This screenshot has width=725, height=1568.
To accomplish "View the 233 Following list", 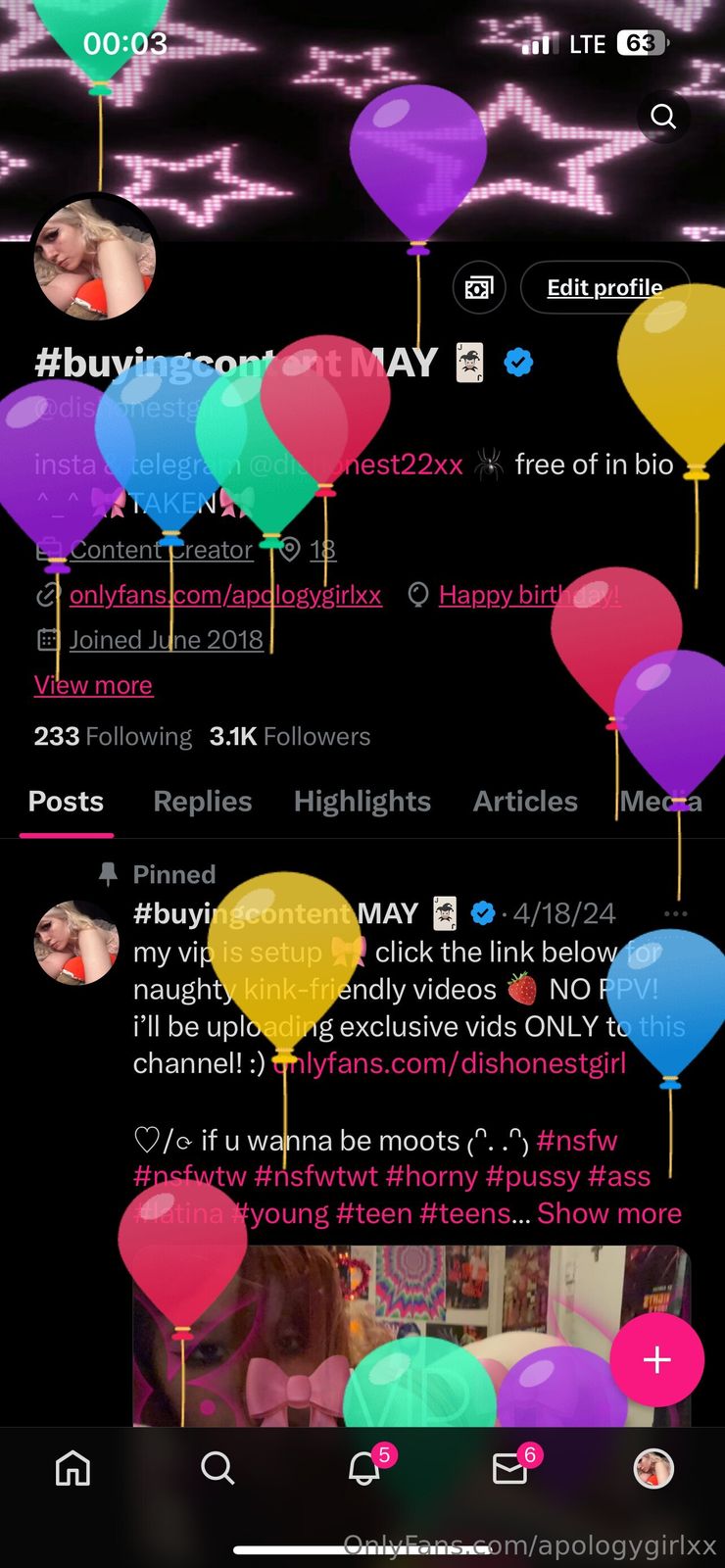I will (x=113, y=736).
